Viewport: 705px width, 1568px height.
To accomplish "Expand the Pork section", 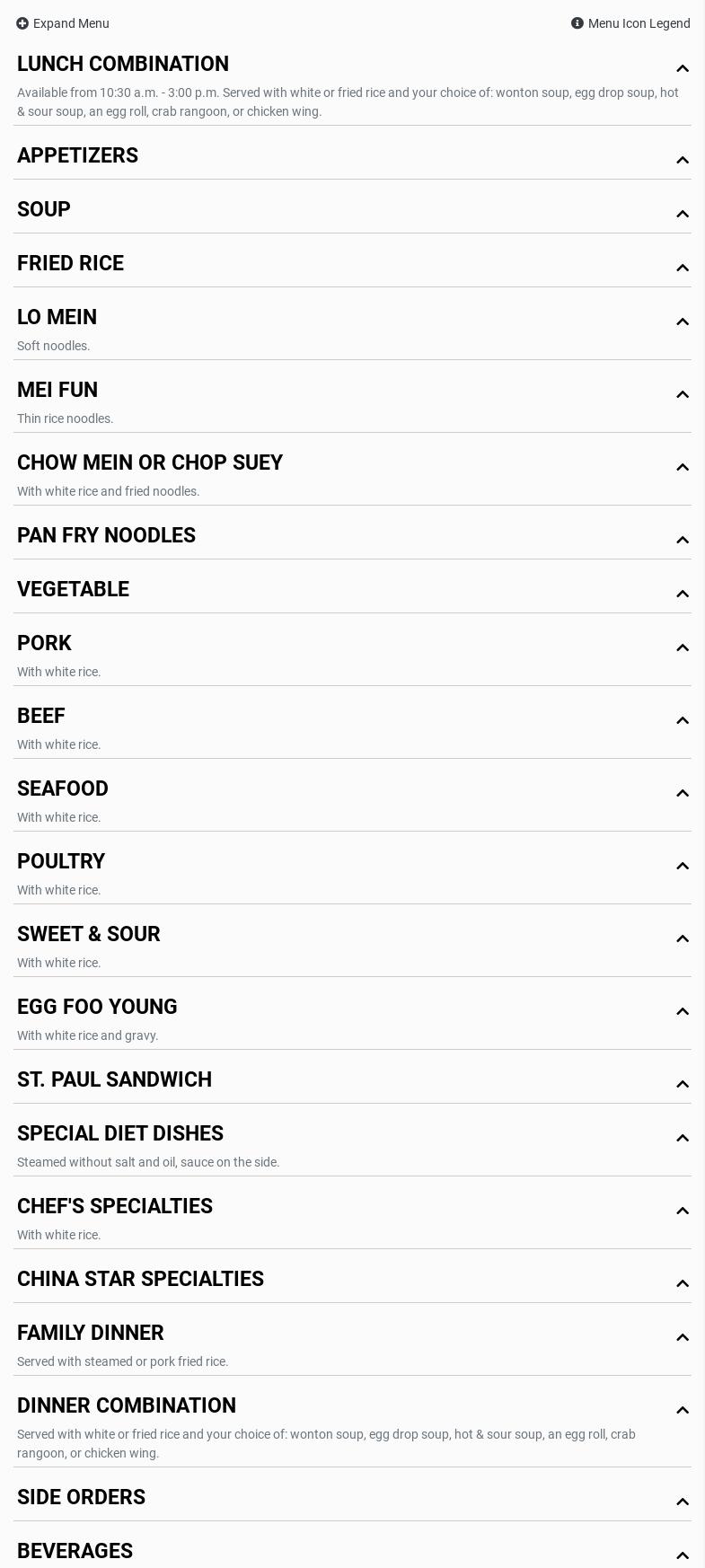I will 45,643.
